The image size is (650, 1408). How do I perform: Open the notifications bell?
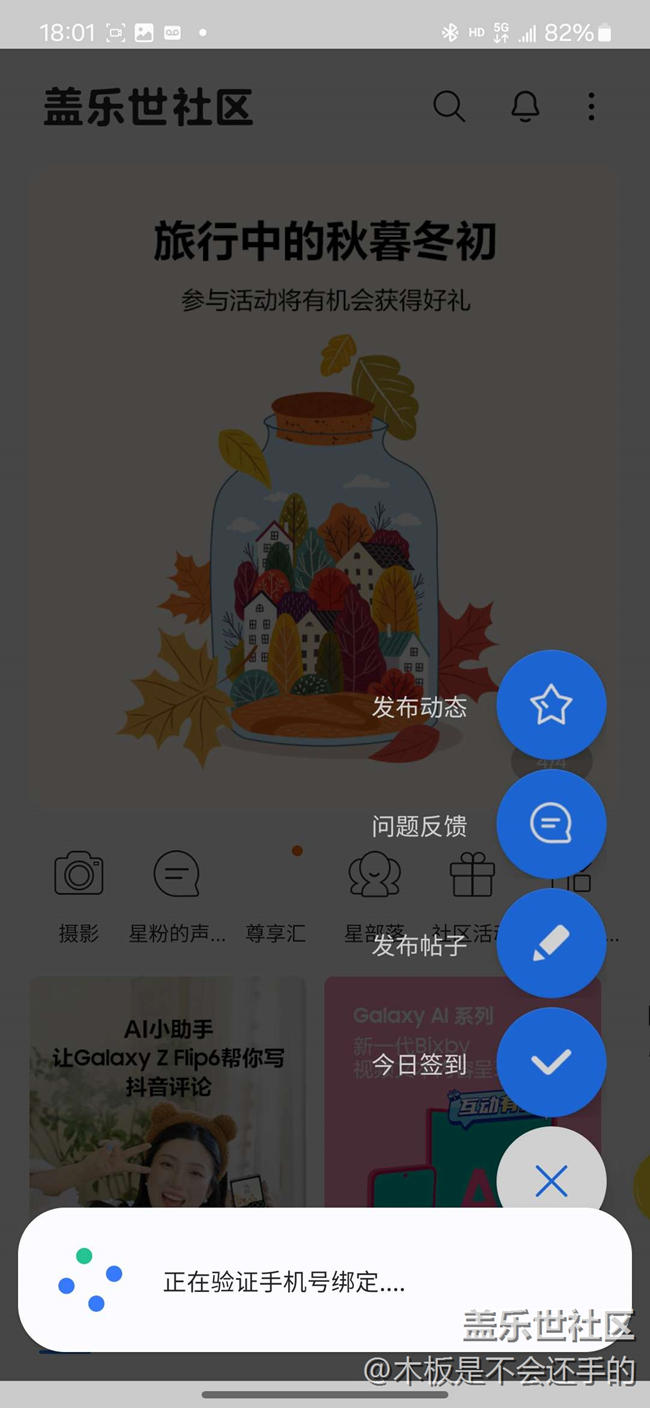(x=525, y=106)
